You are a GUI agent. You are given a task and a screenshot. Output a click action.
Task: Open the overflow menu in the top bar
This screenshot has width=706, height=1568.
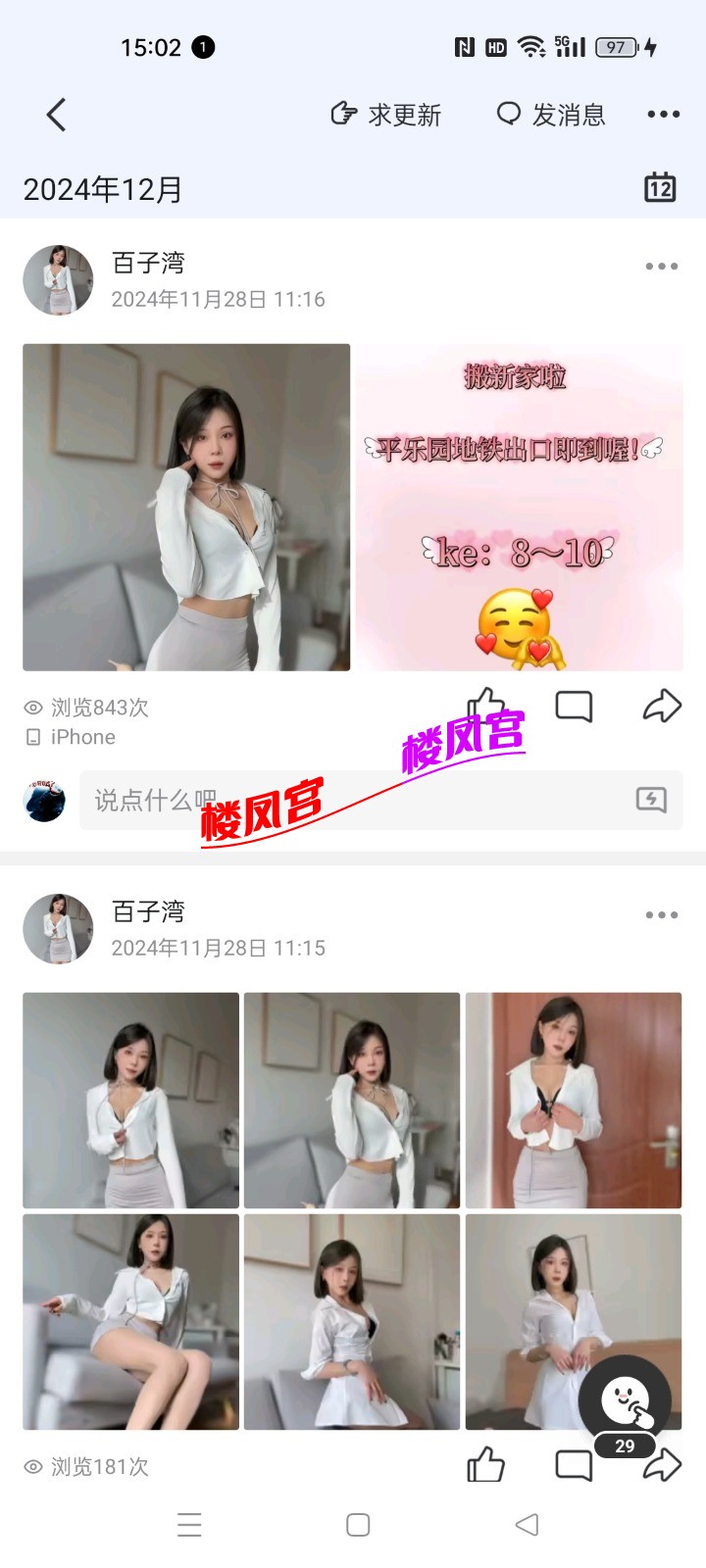[x=664, y=115]
